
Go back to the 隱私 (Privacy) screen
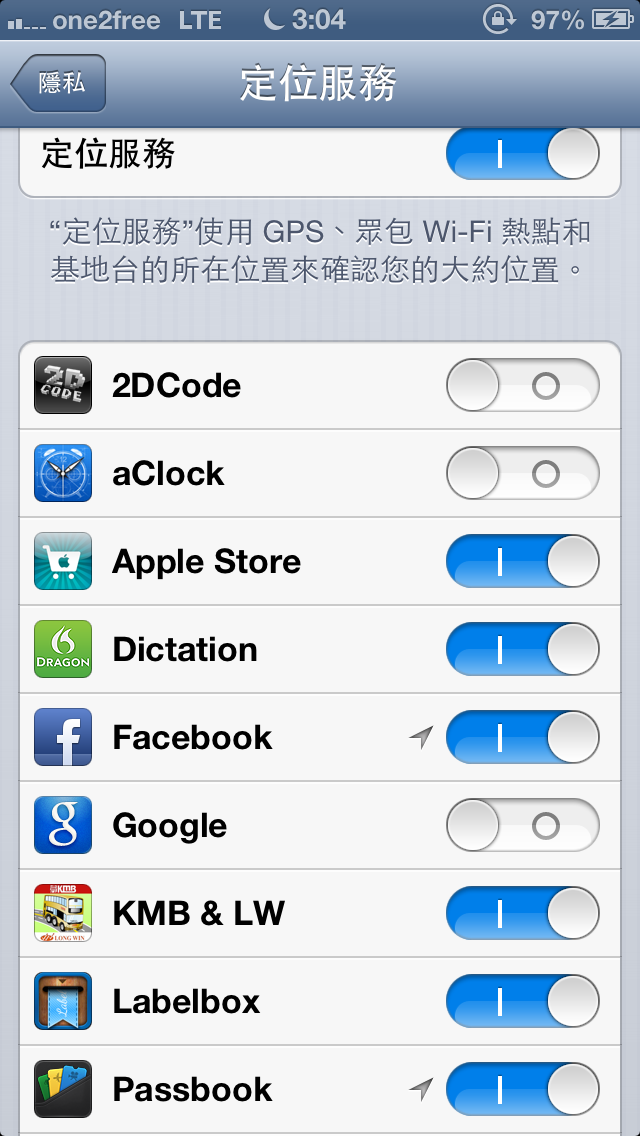(x=58, y=83)
